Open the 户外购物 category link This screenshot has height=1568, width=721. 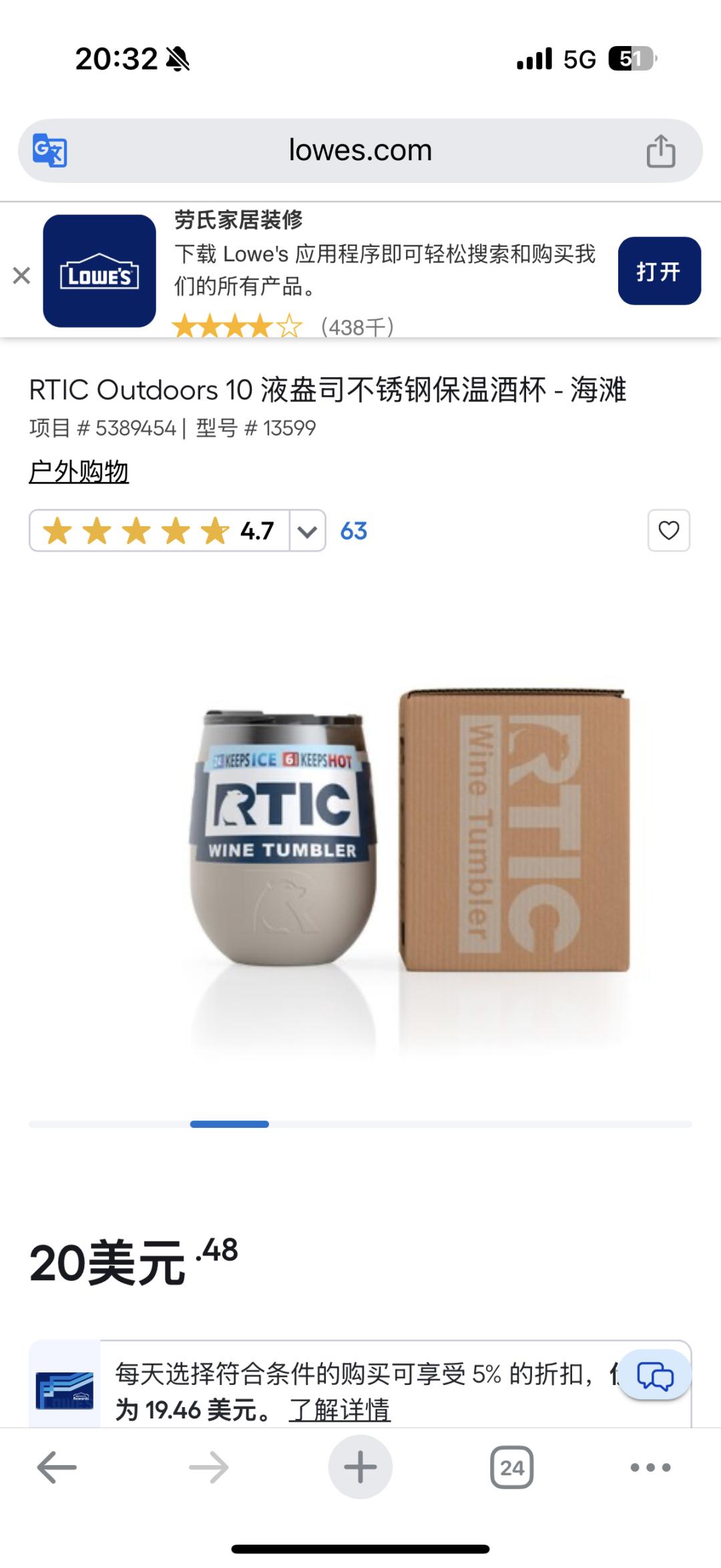pos(79,472)
